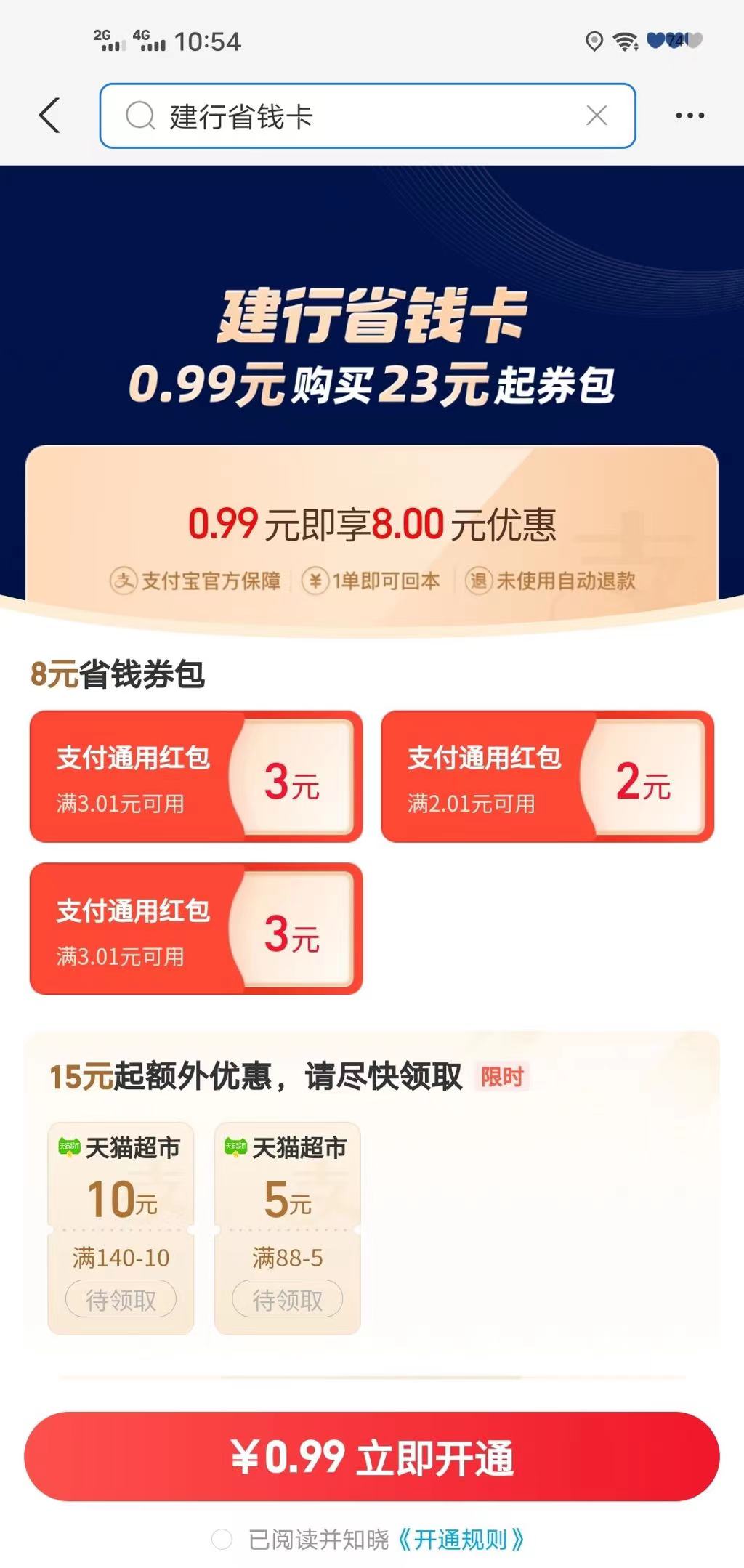Claim the 天猫超市 10元 coupon 待领取
The height and width of the screenshot is (1568, 744).
[x=121, y=1300]
